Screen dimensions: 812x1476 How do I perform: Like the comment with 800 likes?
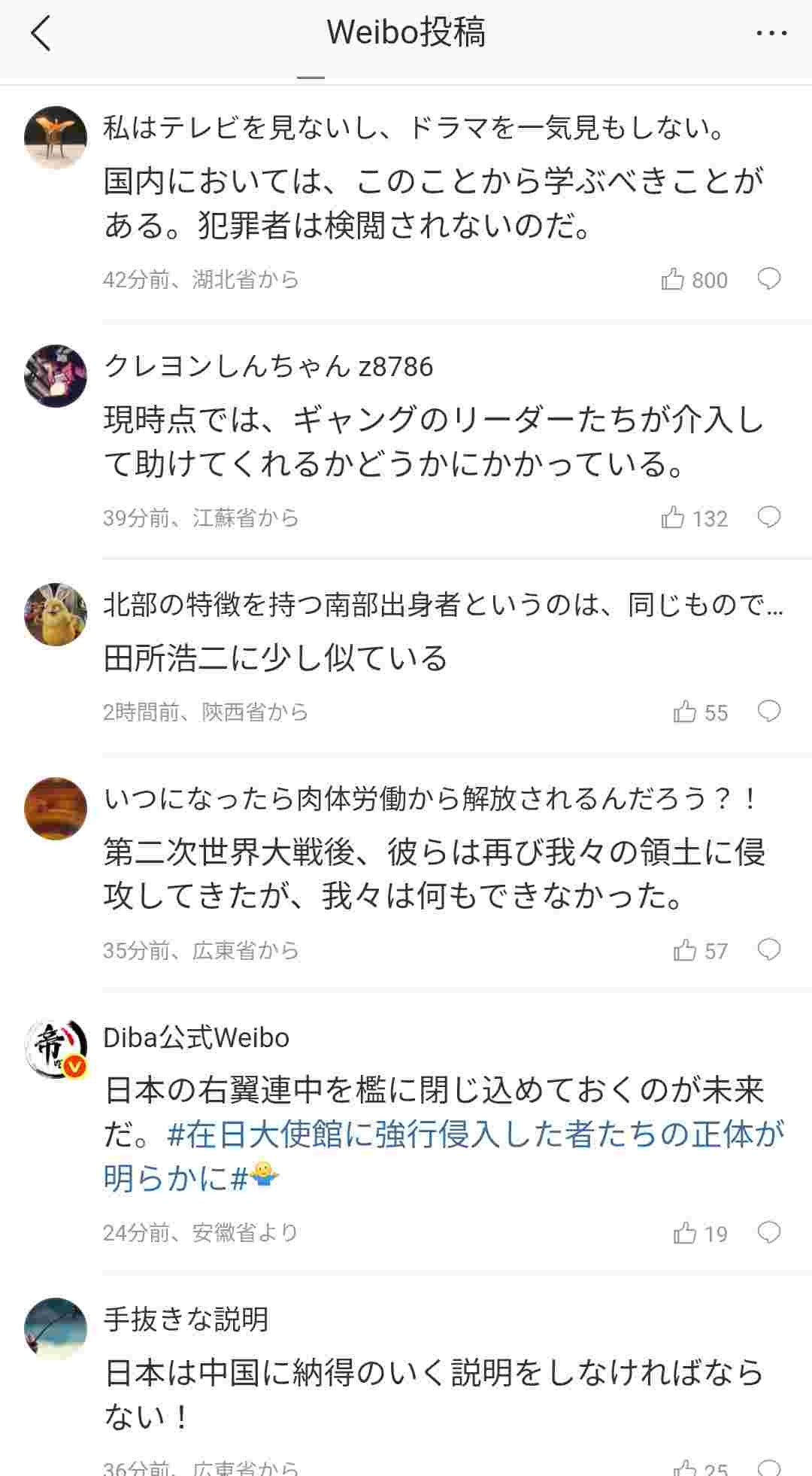[x=673, y=280]
